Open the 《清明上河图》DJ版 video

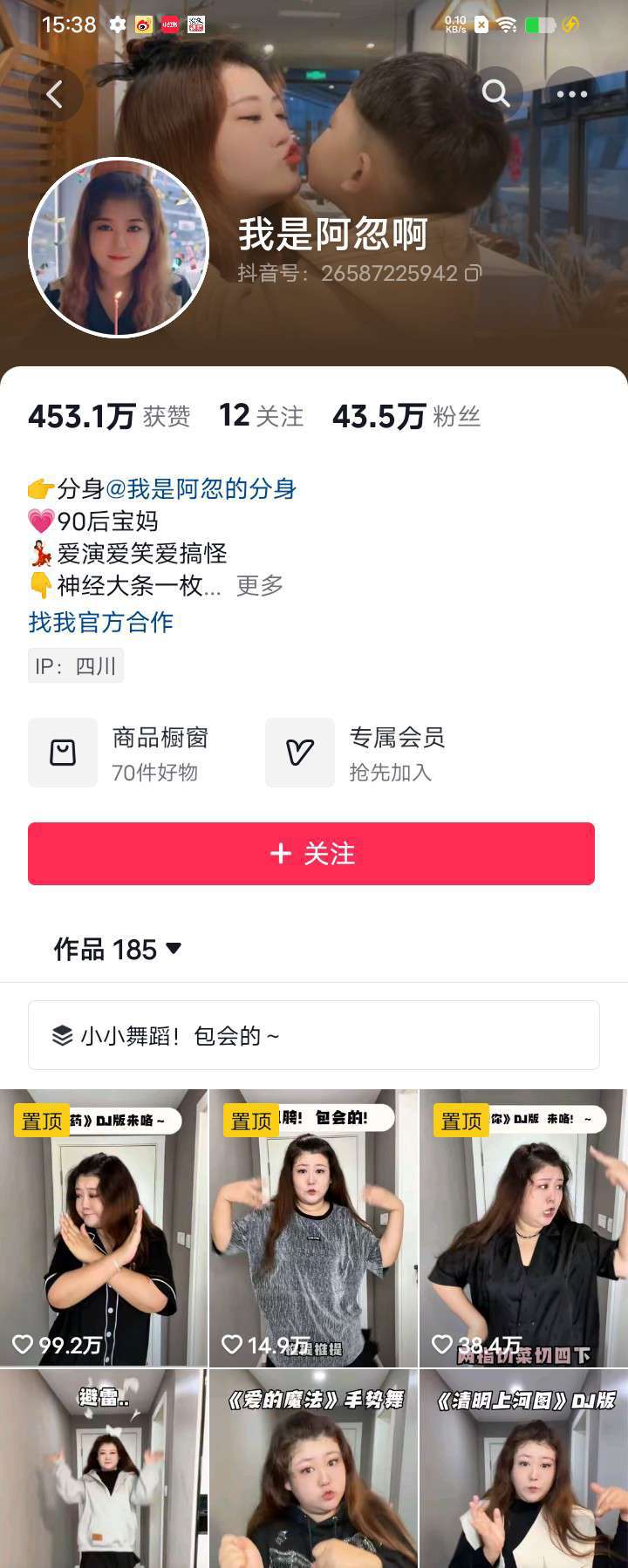click(523, 1474)
